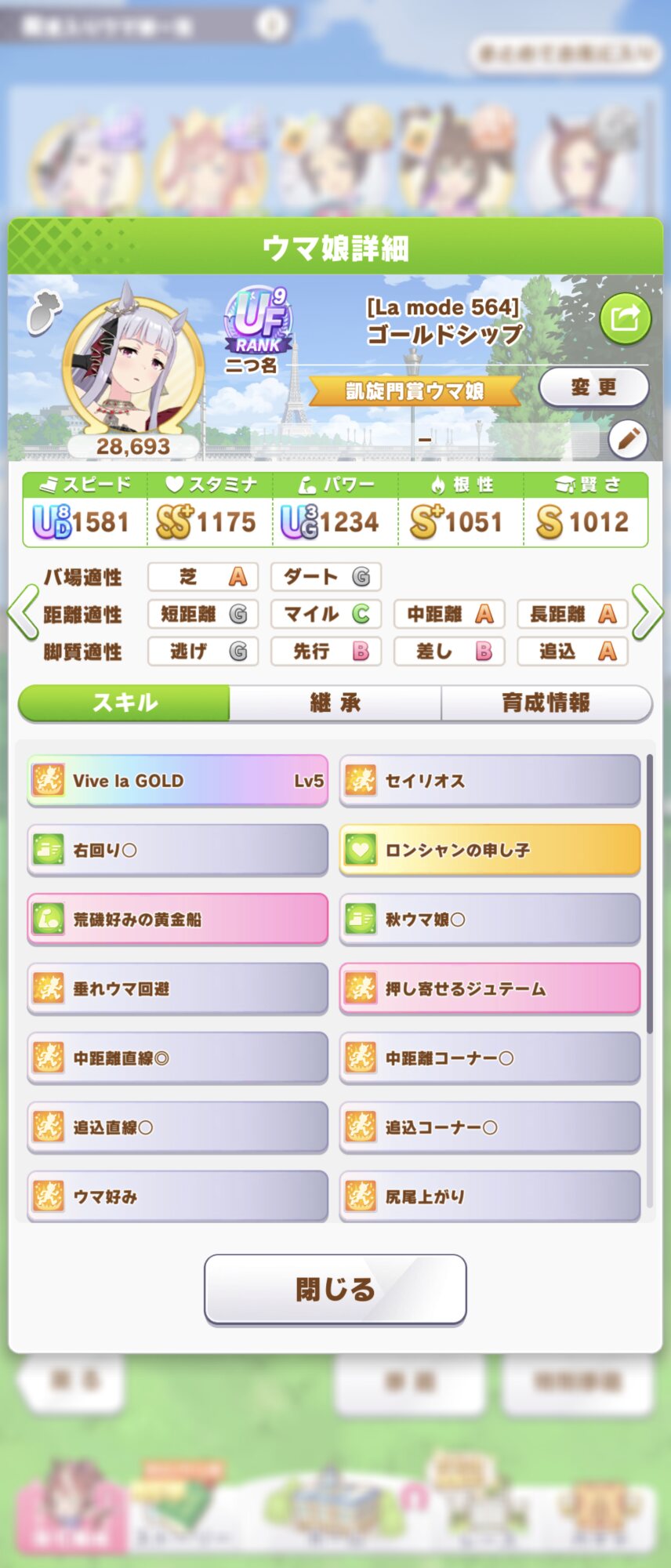
Task: Tap the carrot icon beside the portrait
Action: 44,312
